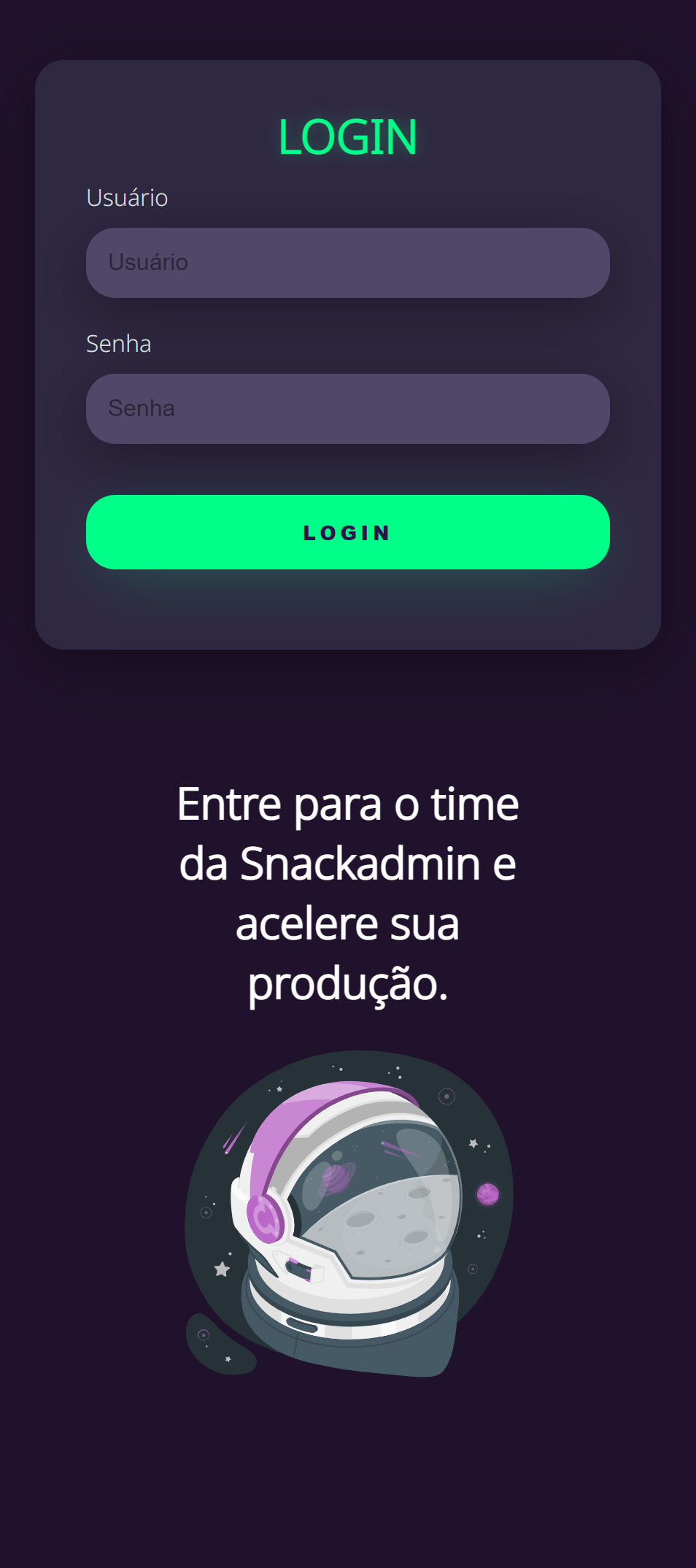Screen dimensions: 696x1568
Task: Click the Usuário placeholder text
Action: [x=148, y=263]
